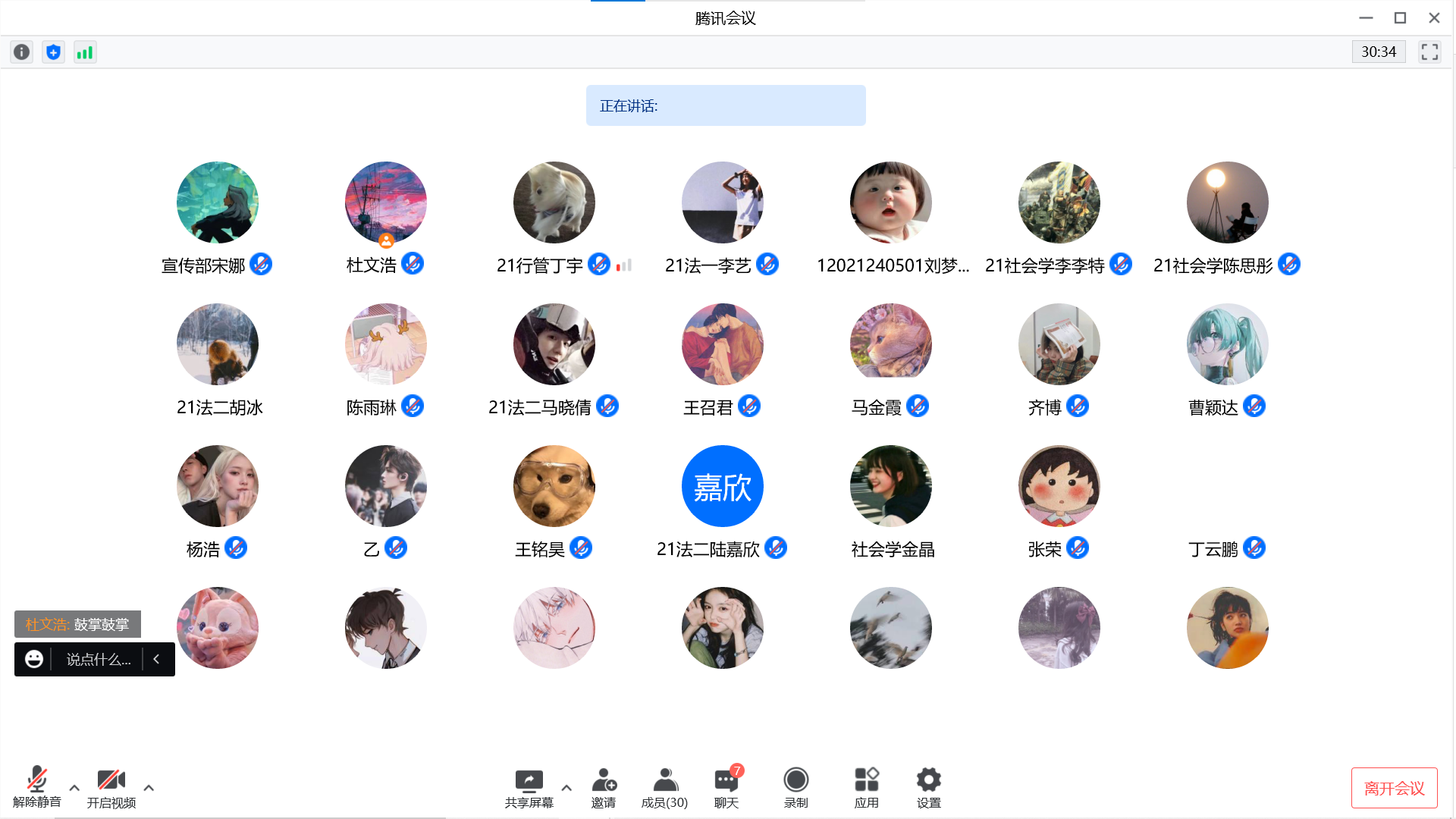
Task: Turn on the camera (开启视频)
Action: (111, 787)
